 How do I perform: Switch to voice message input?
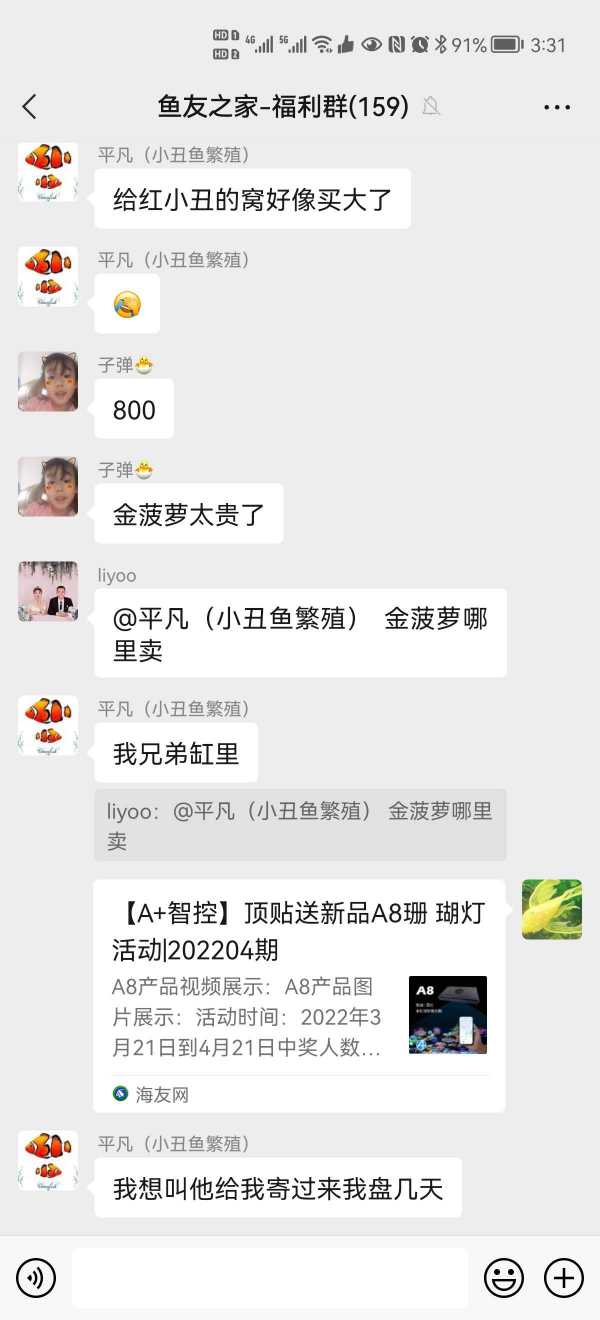[x=37, y=1278]
